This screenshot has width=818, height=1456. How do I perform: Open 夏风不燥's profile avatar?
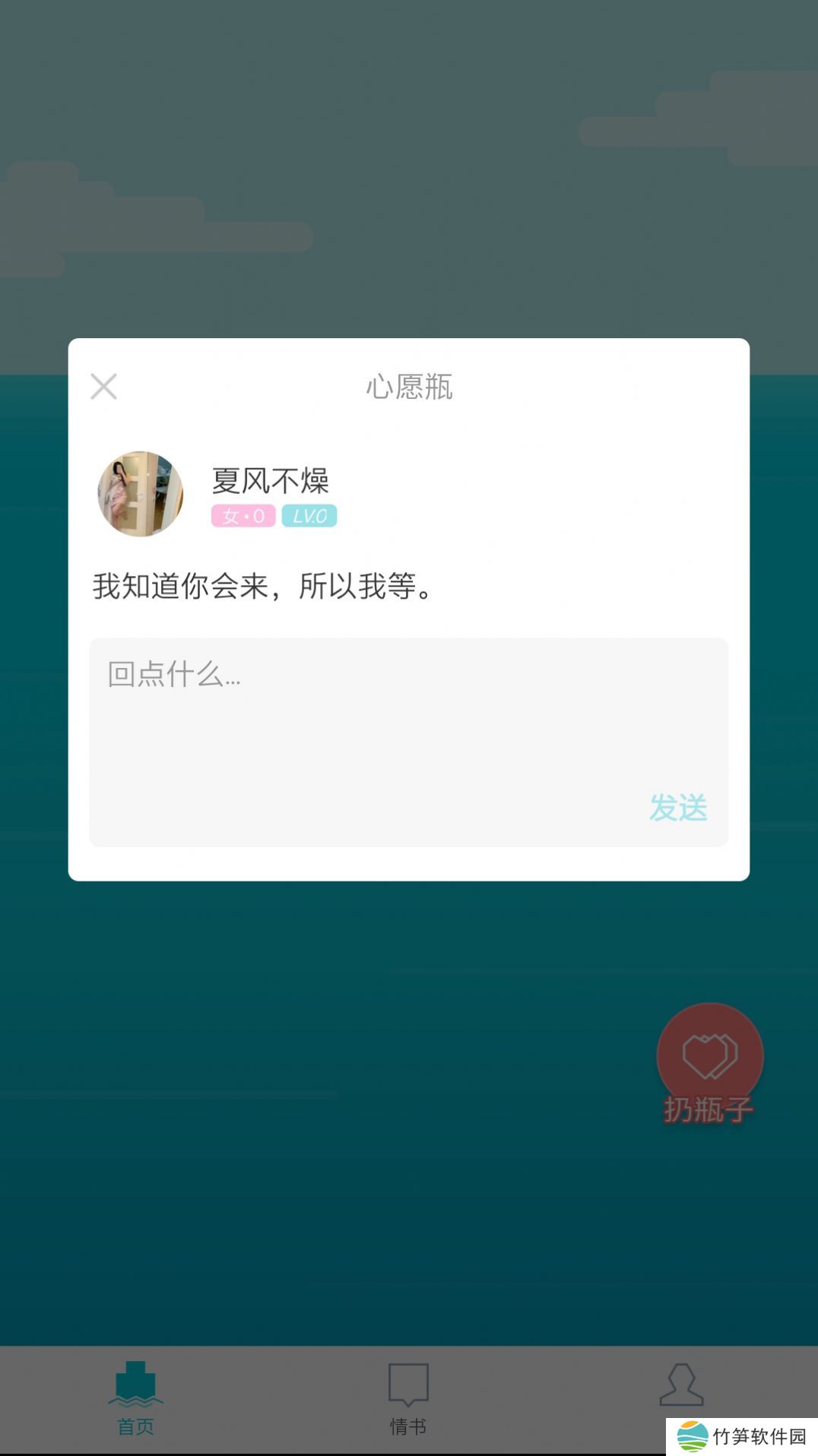141,494
